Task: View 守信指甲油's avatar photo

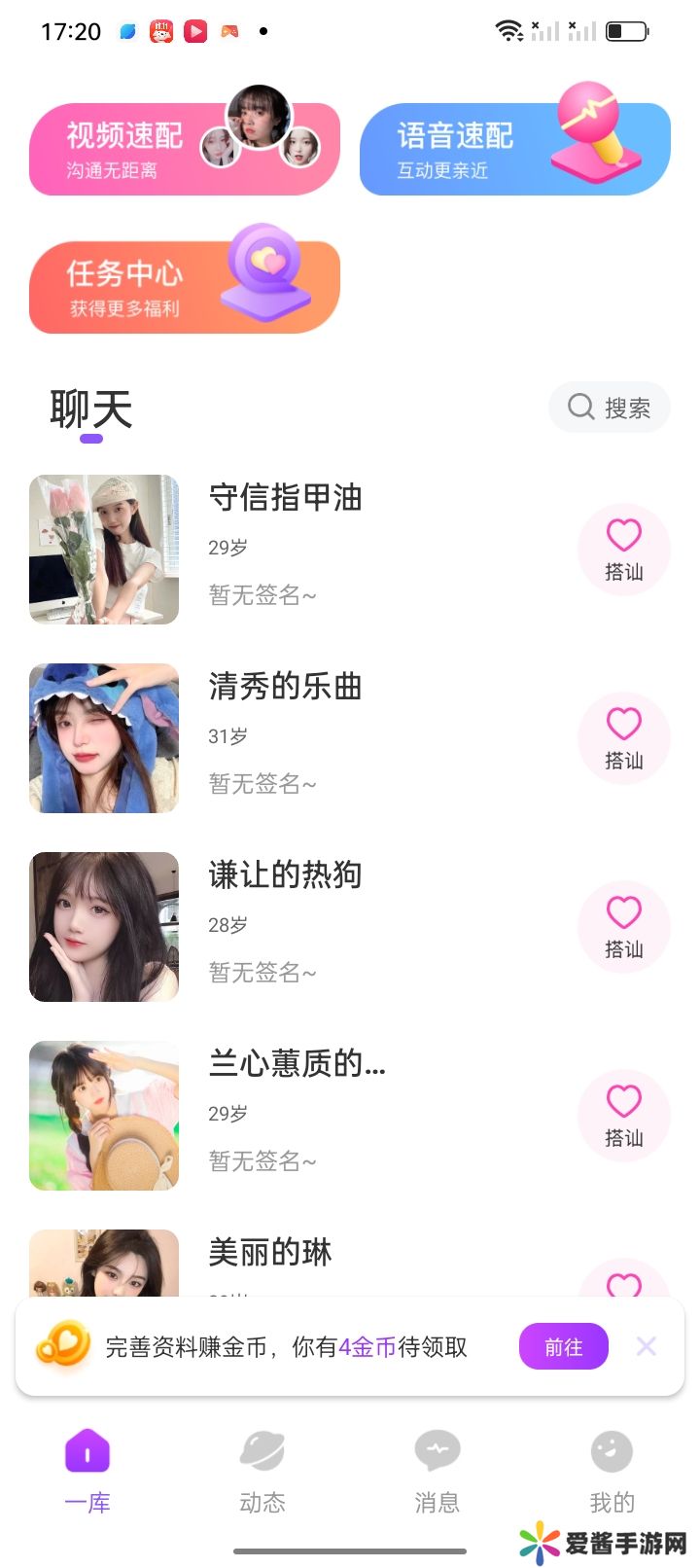Action: (x=104, y=550)
